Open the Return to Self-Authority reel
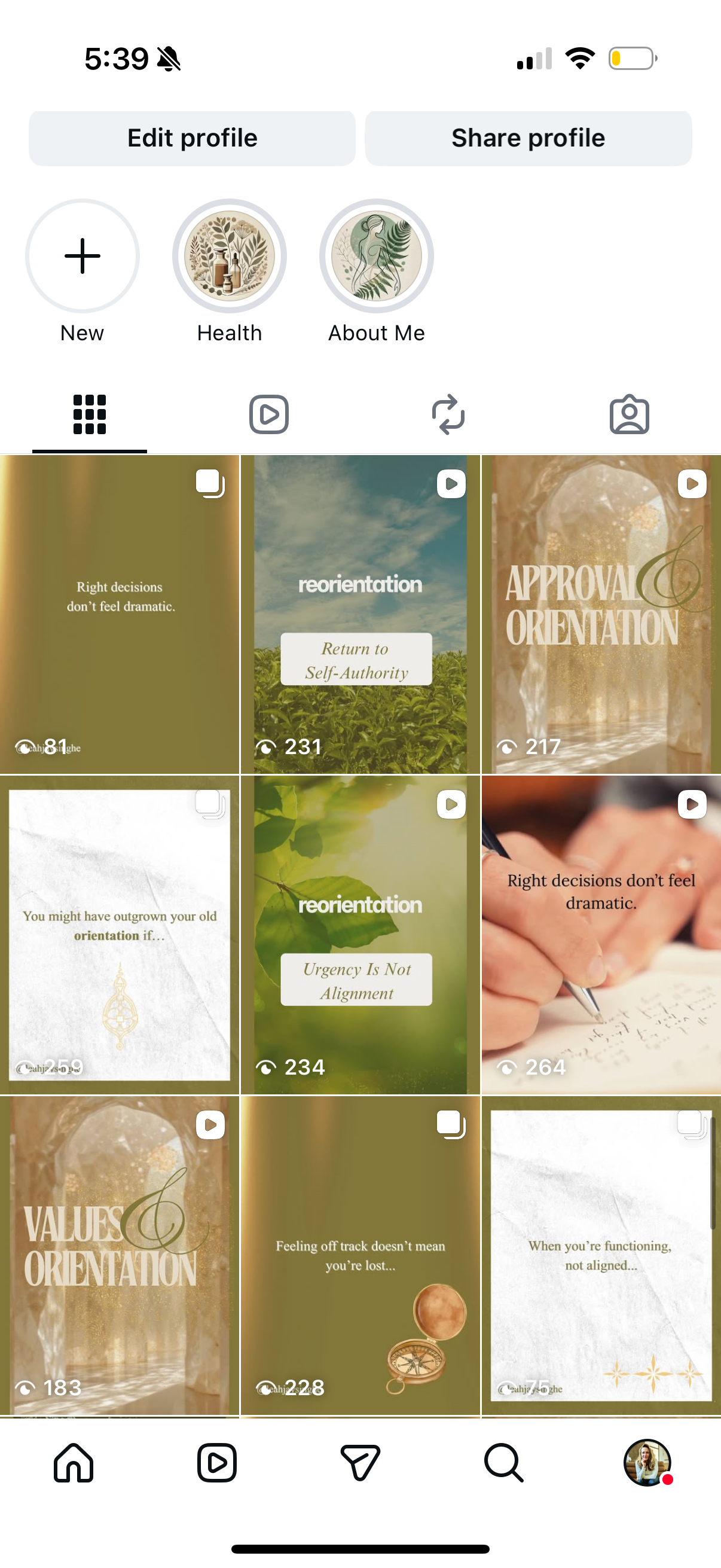The height and width of the screenshot is (1568, 721). (x=360, y=615)
